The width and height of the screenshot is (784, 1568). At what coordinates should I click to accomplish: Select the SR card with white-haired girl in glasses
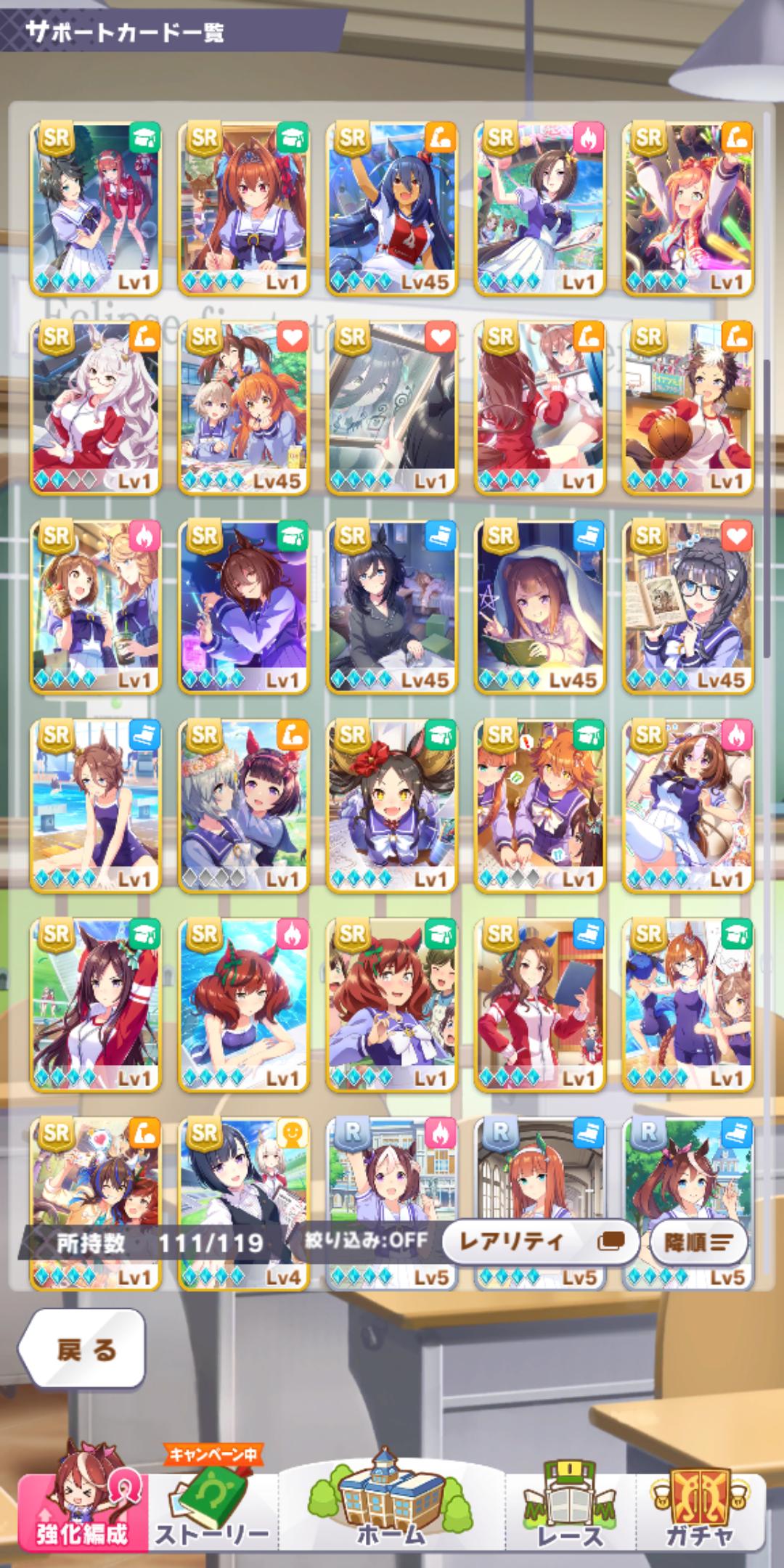pos(96,408)
